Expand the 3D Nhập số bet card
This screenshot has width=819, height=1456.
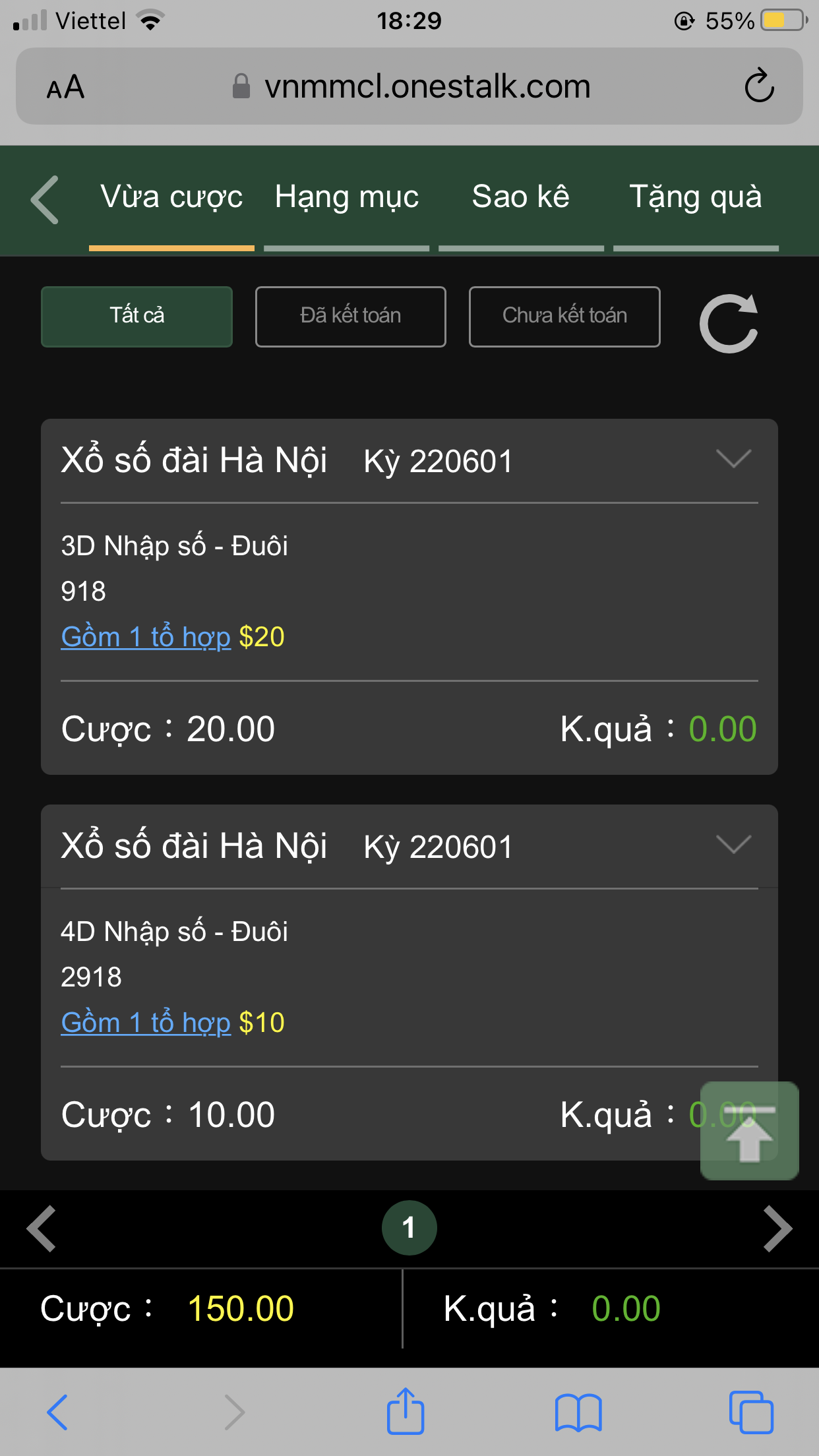[734, 459]
